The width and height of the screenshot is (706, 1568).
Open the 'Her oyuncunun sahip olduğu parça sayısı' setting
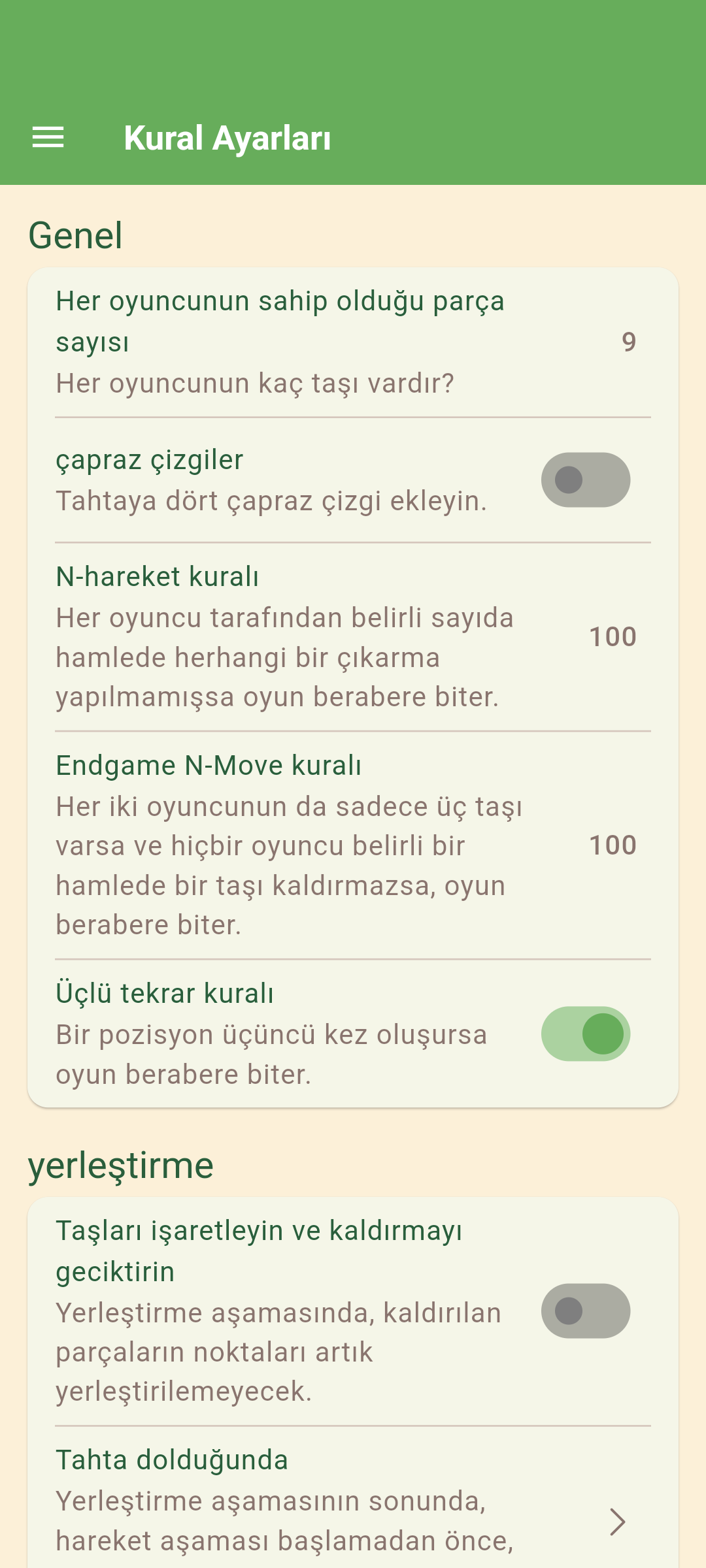(352, 342)
